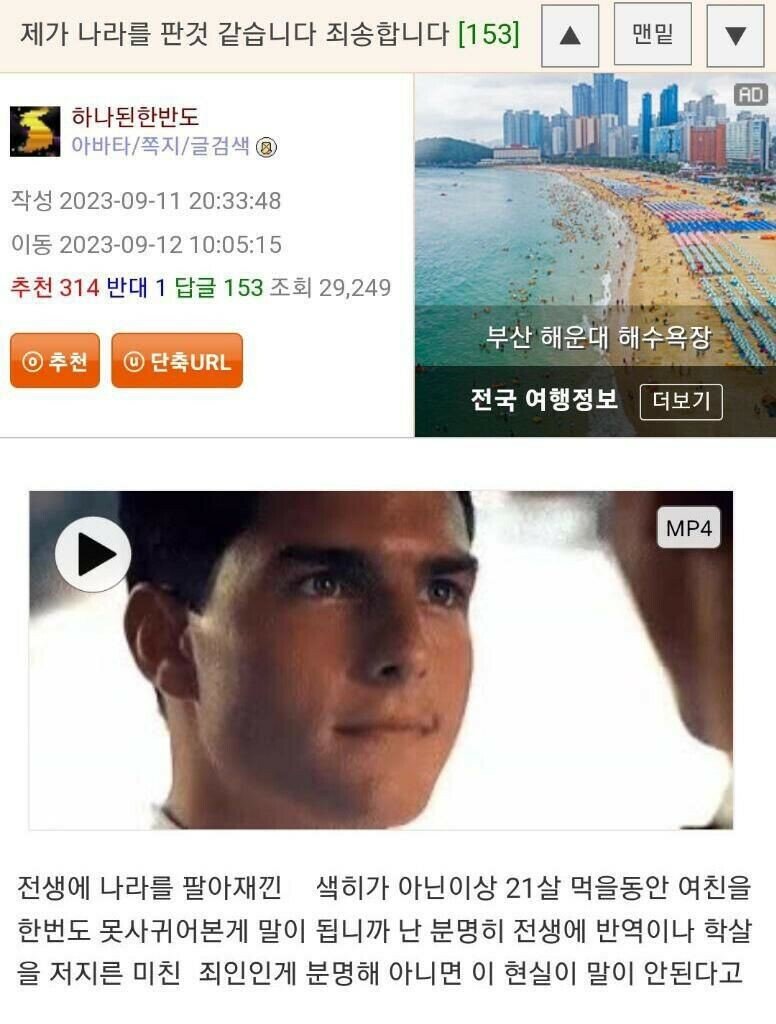
Task: Jump to next post with down arrow
Action: (x=735, y=36)
